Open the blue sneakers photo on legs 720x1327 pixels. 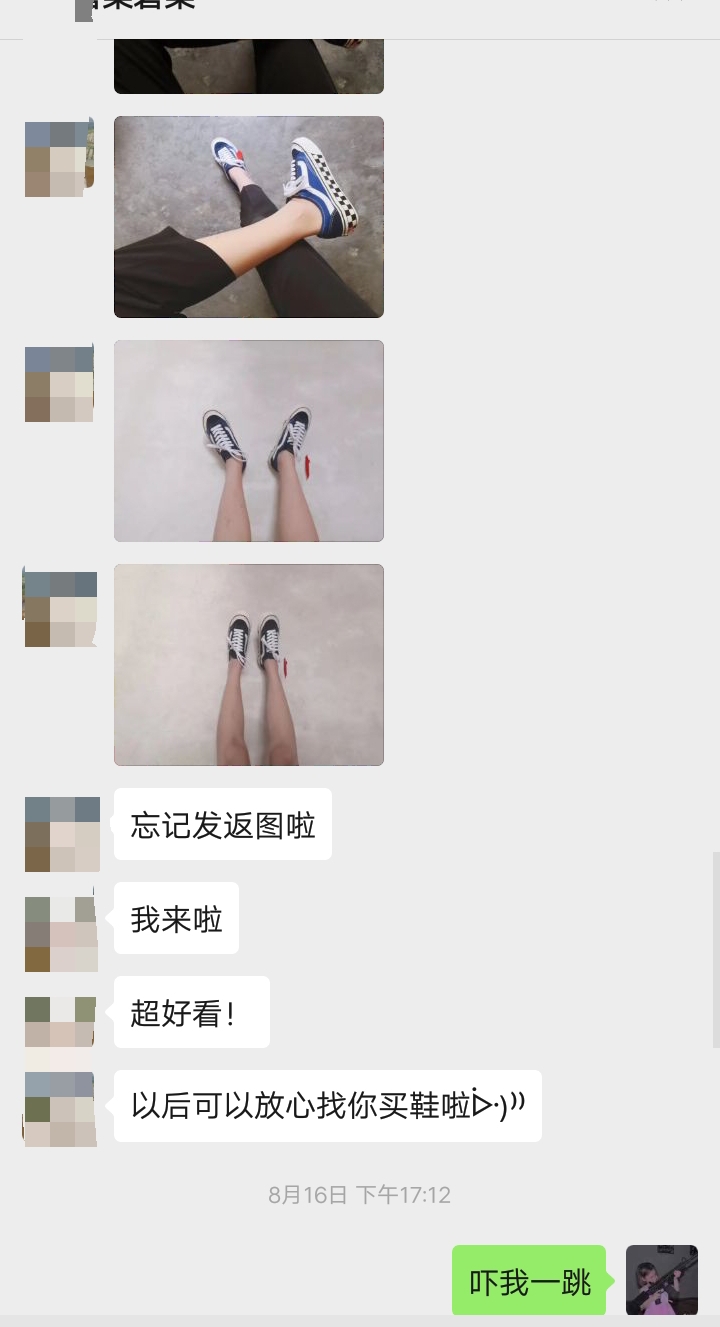tap(248, 216)
